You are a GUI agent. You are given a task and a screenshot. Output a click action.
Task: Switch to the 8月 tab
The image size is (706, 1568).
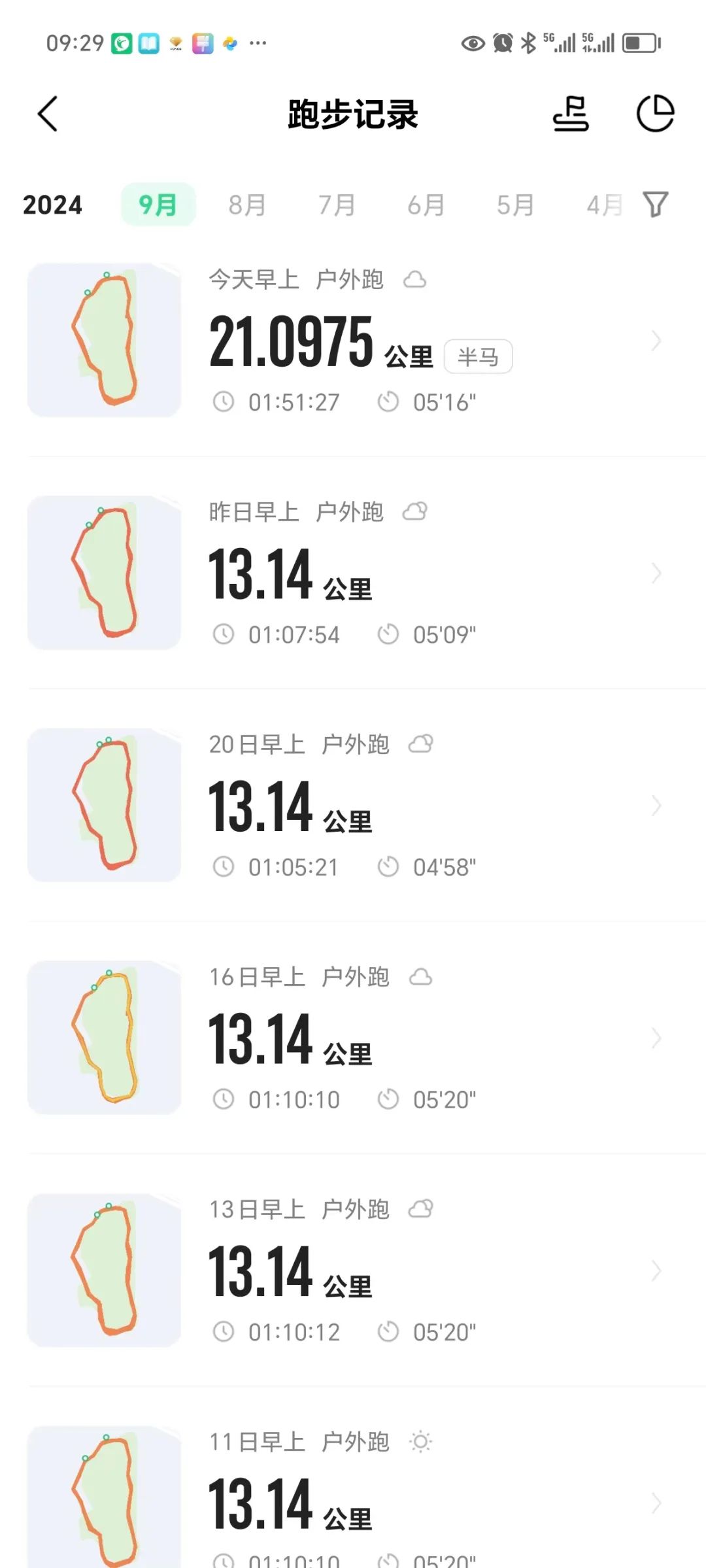(247, 205)
